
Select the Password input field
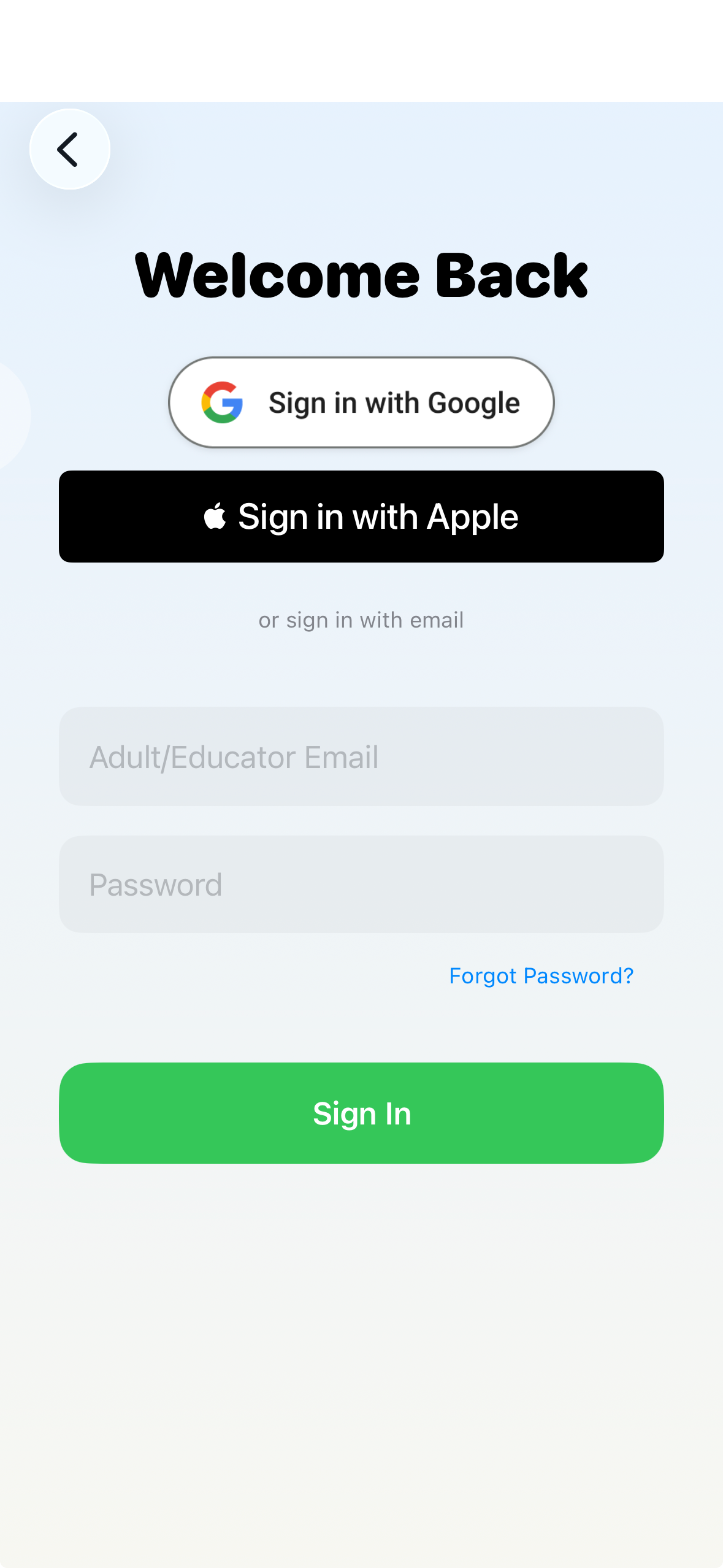(361, 884)
